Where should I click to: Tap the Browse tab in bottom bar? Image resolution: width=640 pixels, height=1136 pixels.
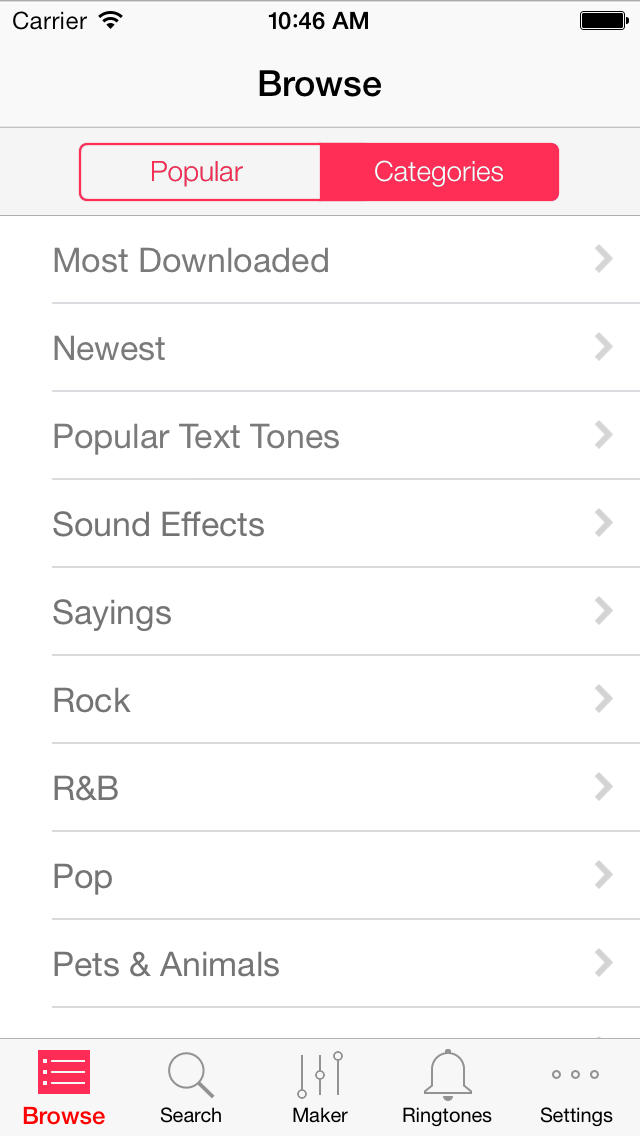(64, 1087)
